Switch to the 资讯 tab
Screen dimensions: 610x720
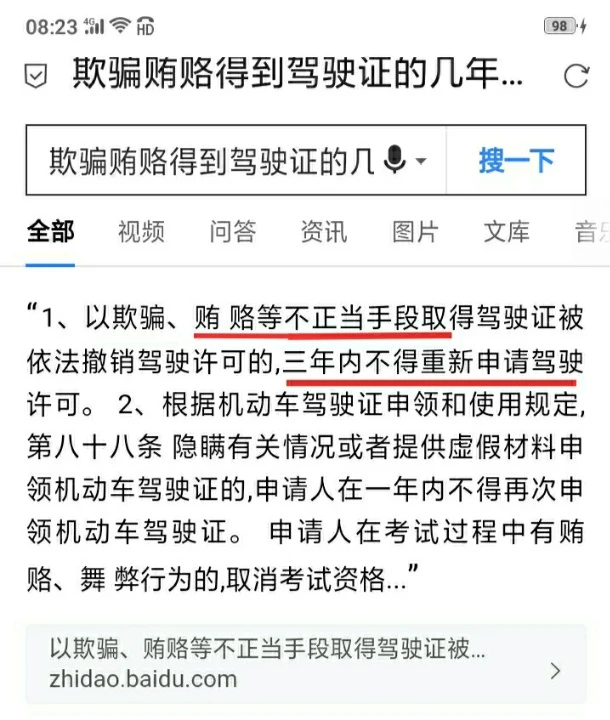[324, 232]
